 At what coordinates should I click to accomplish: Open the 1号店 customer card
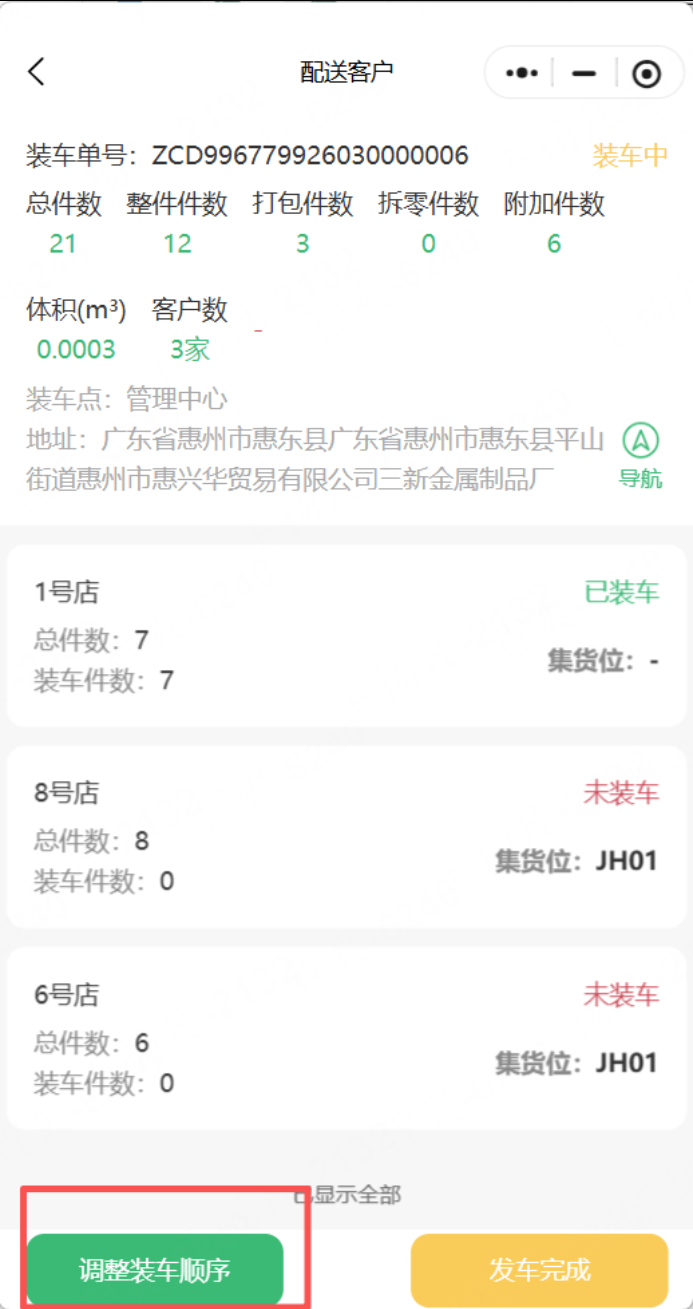click(x=346, y=636)
